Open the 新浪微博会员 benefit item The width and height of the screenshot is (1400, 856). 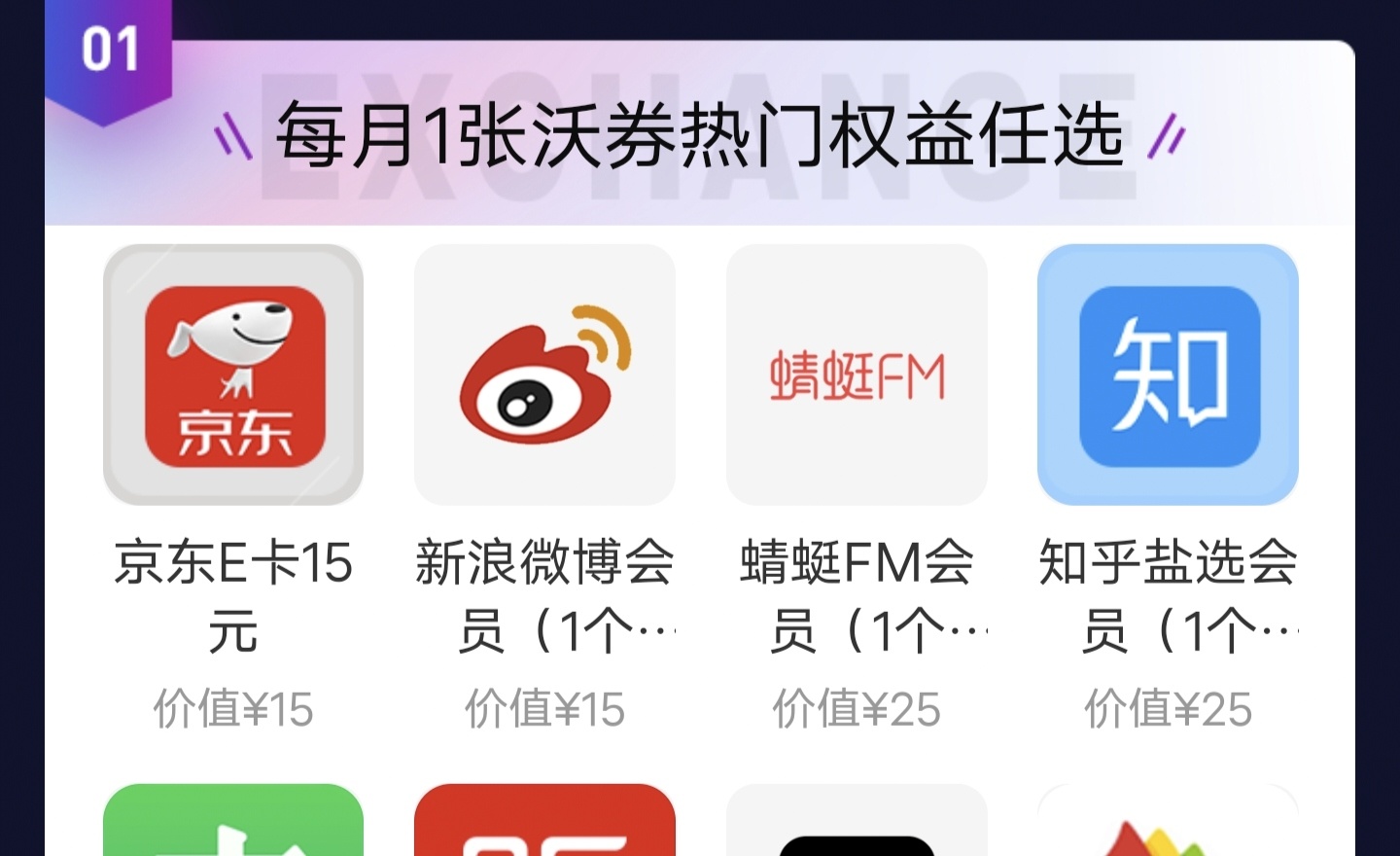[544, 375]
